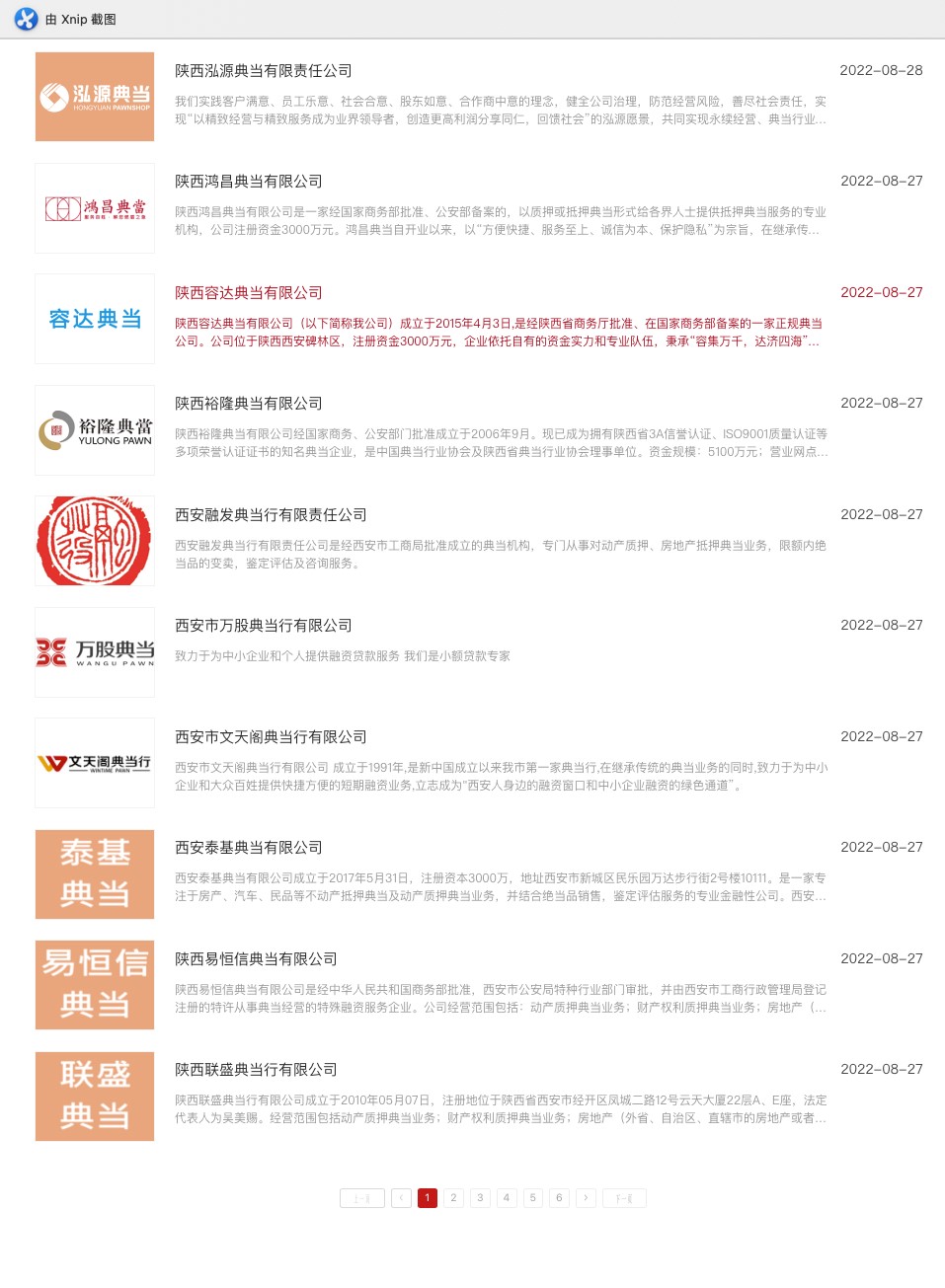The width and height of the screenshot is (945, 1288).
Task: Open 西安市万股典当行有限公司 listing
Action: point(264,626)
